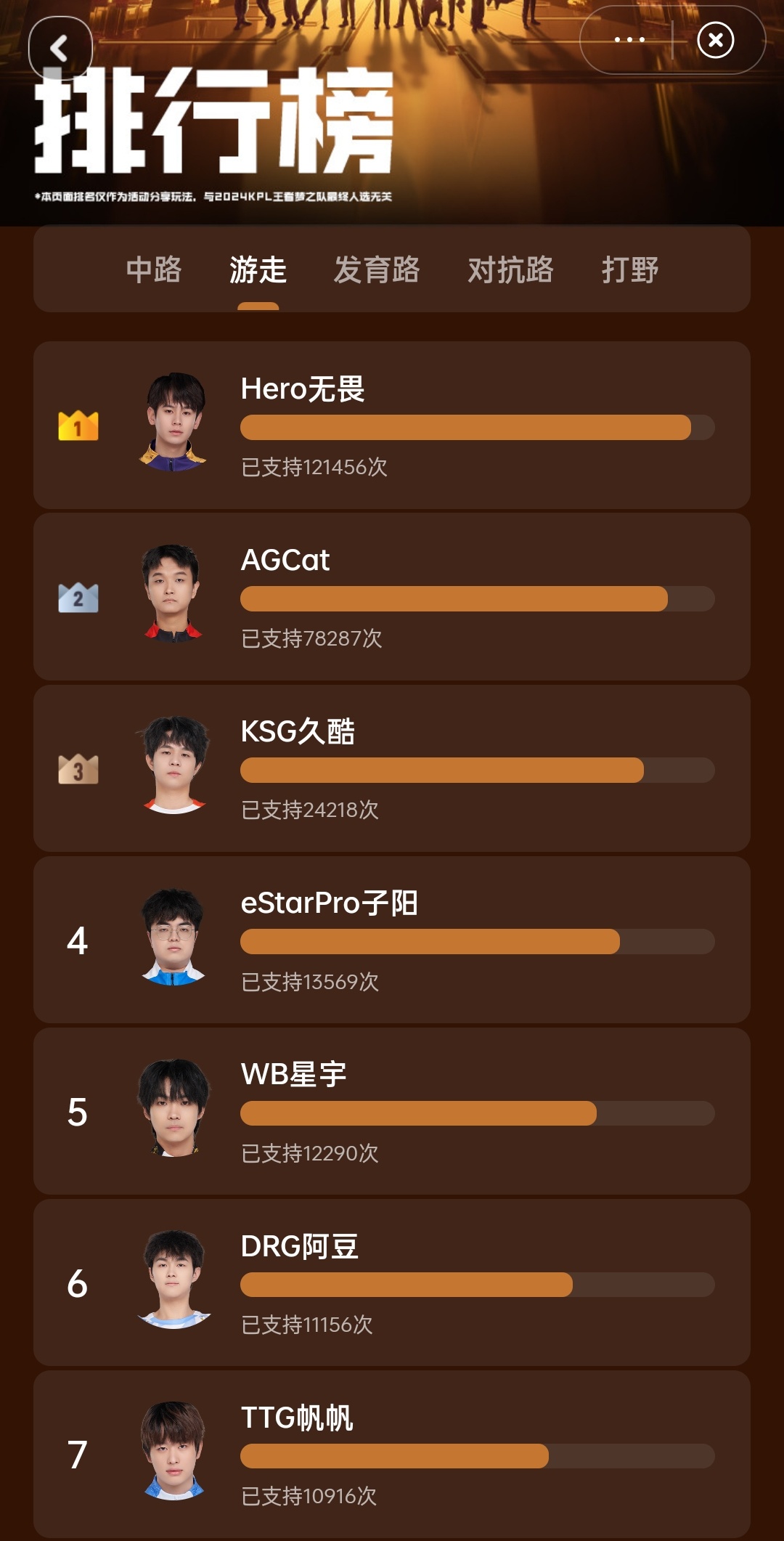Open the 对抗路 ranking tab
The height and width of the screenshot is (1541, 784).
[x=510, y=270]
